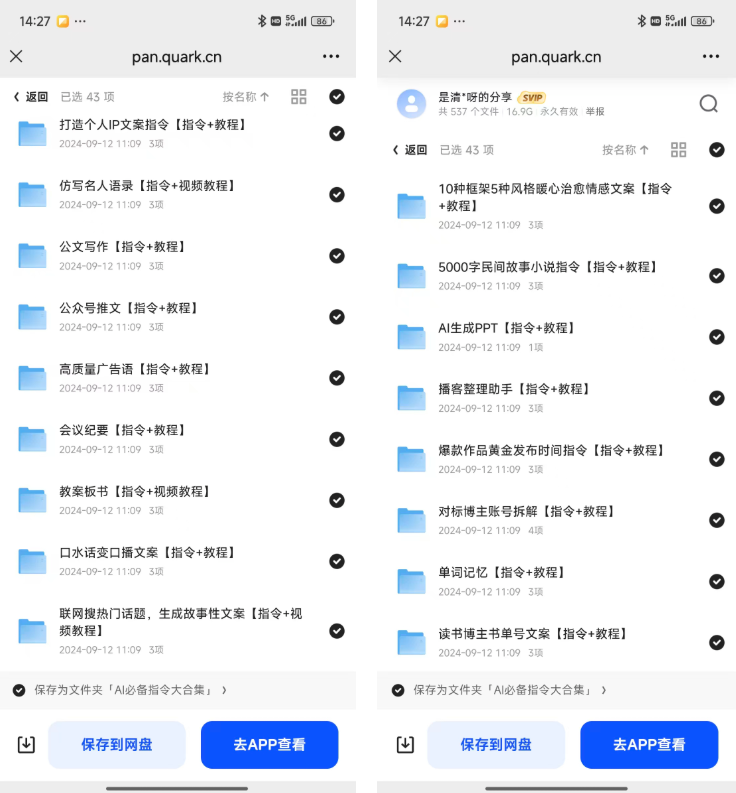Image resolution: width=736 pixels, height=793 pixels.
Task: Expand 保存为文件夹「AI必备指令大合集」chevron
Action: [222, 689]
